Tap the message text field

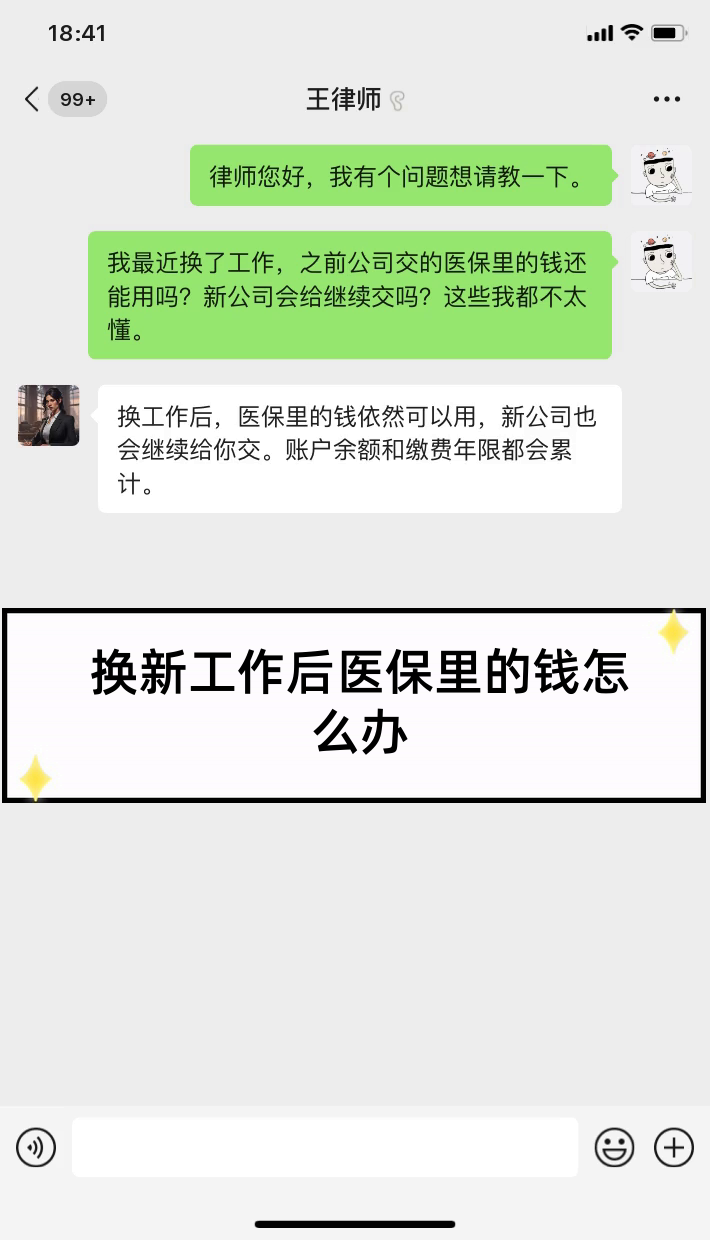click(324, 1147)
